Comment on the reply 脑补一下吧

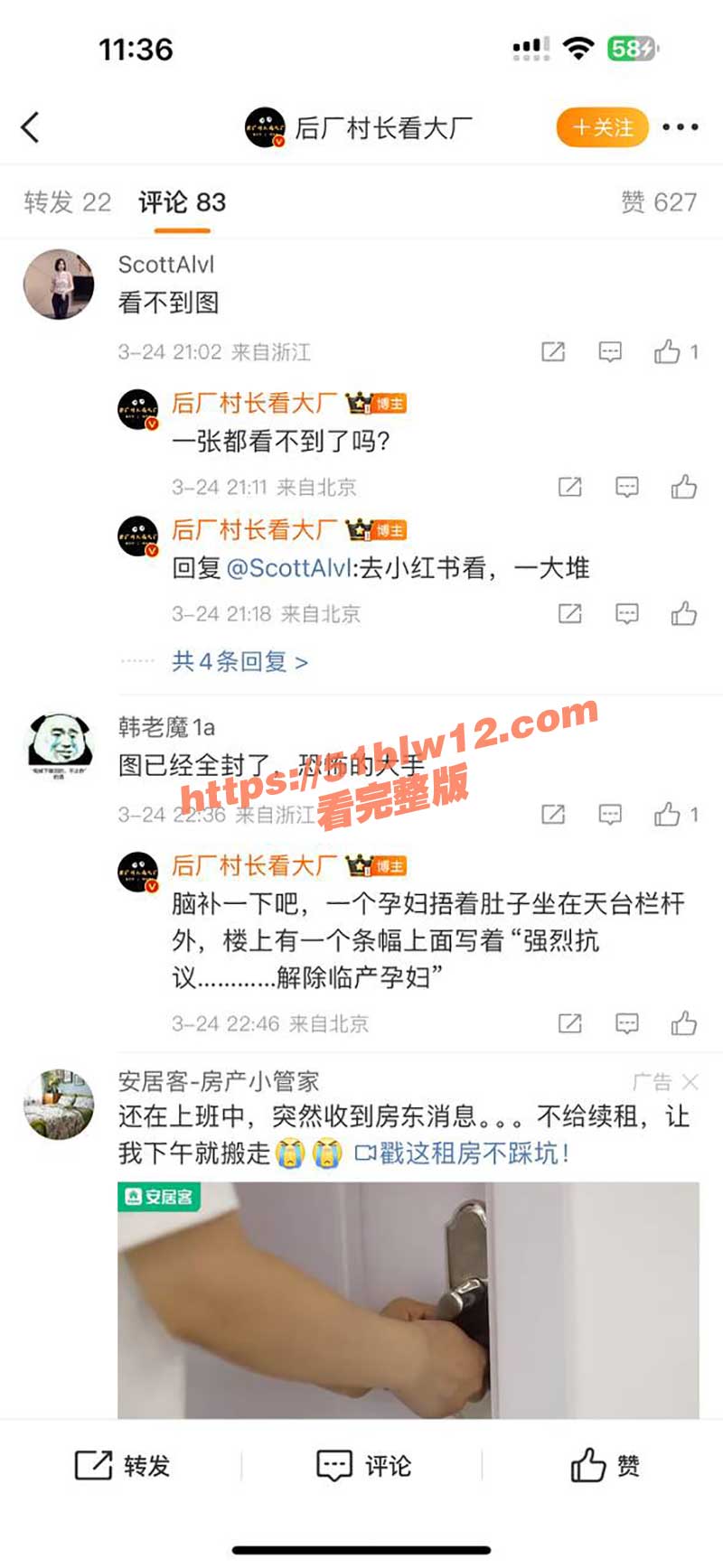coord(626,1023)
